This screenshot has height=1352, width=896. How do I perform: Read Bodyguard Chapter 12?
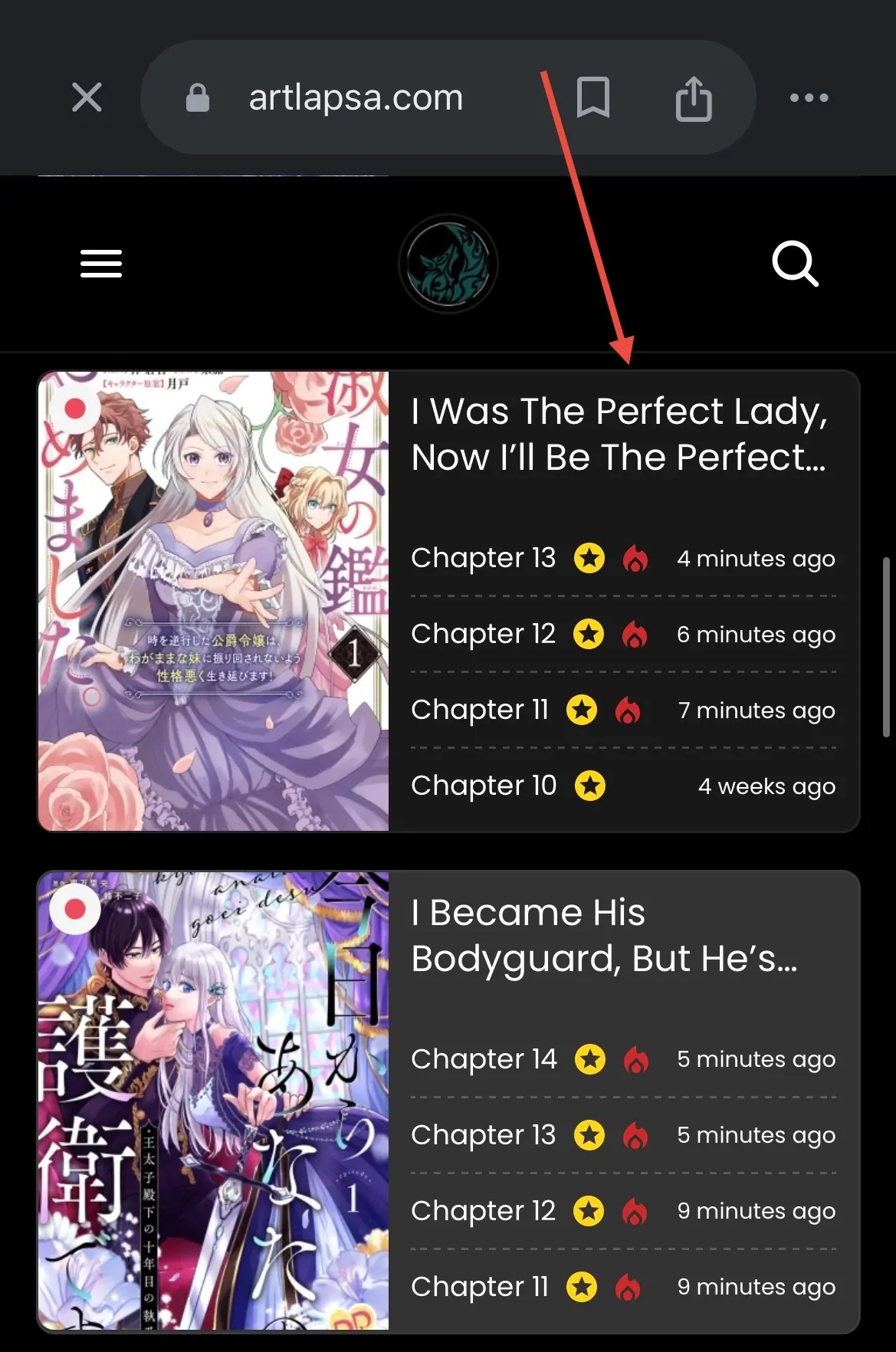[484, 1211]
